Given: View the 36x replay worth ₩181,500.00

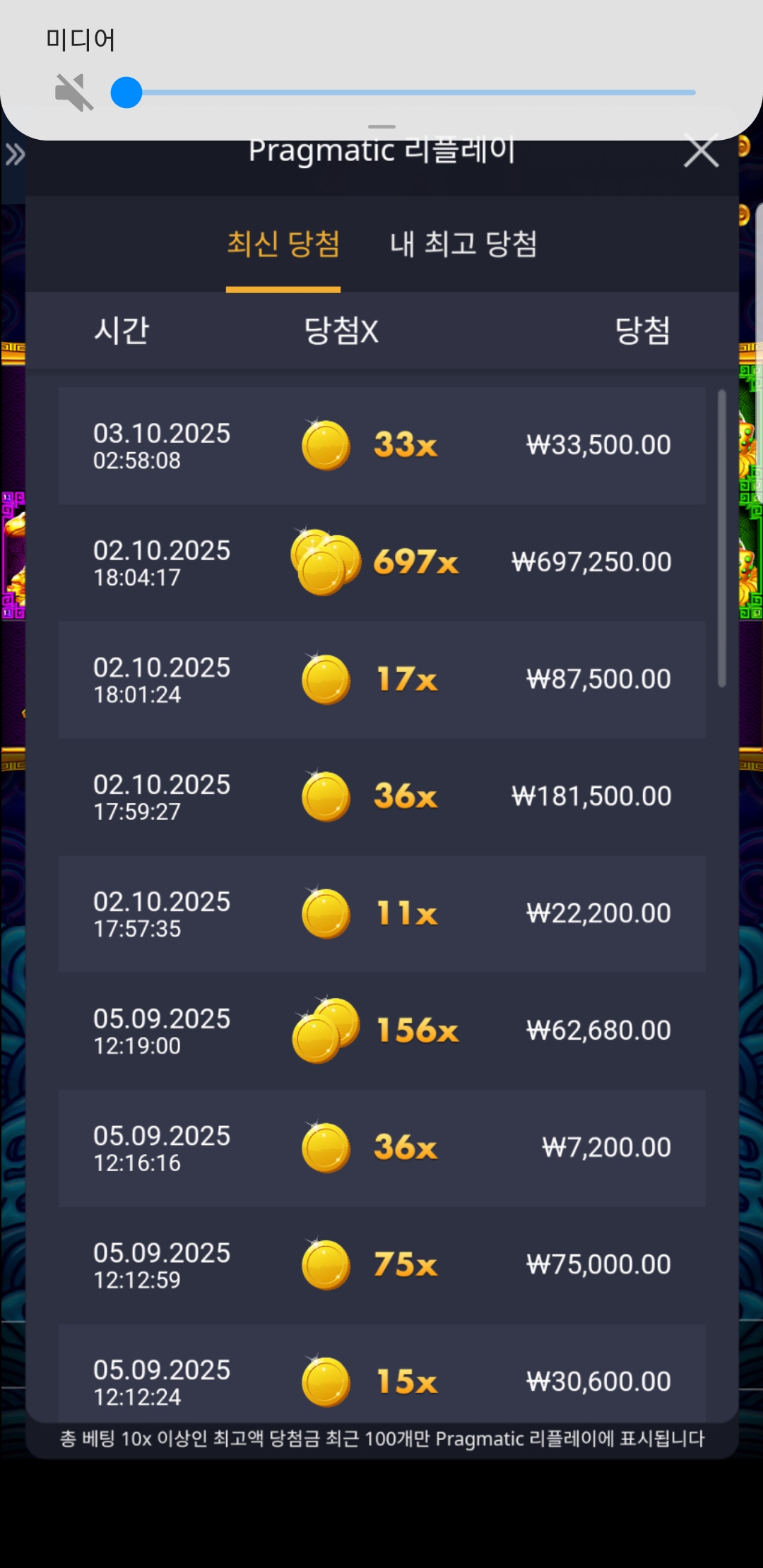Looking at the screenshot, I should click(x=381, y=797).
